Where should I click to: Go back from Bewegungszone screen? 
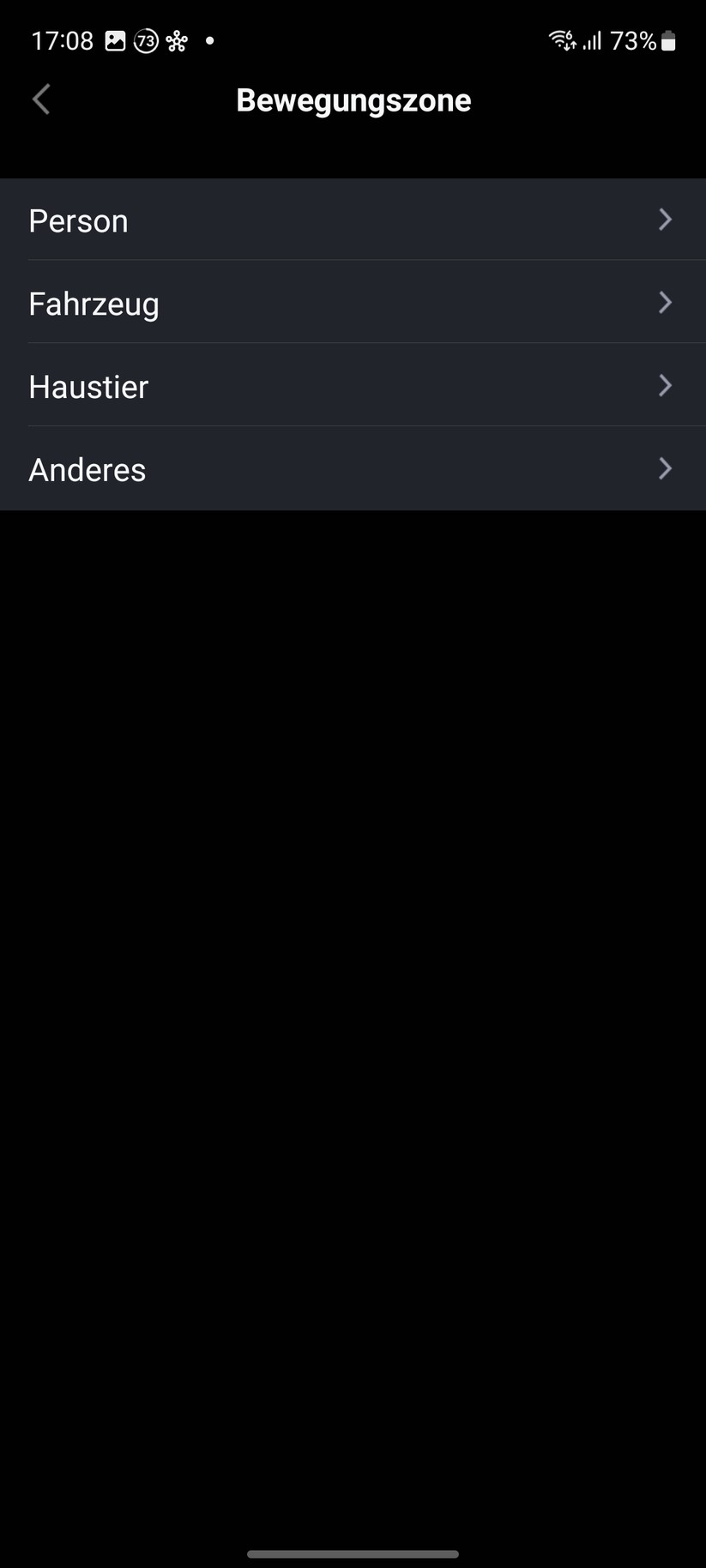(41, 100)
